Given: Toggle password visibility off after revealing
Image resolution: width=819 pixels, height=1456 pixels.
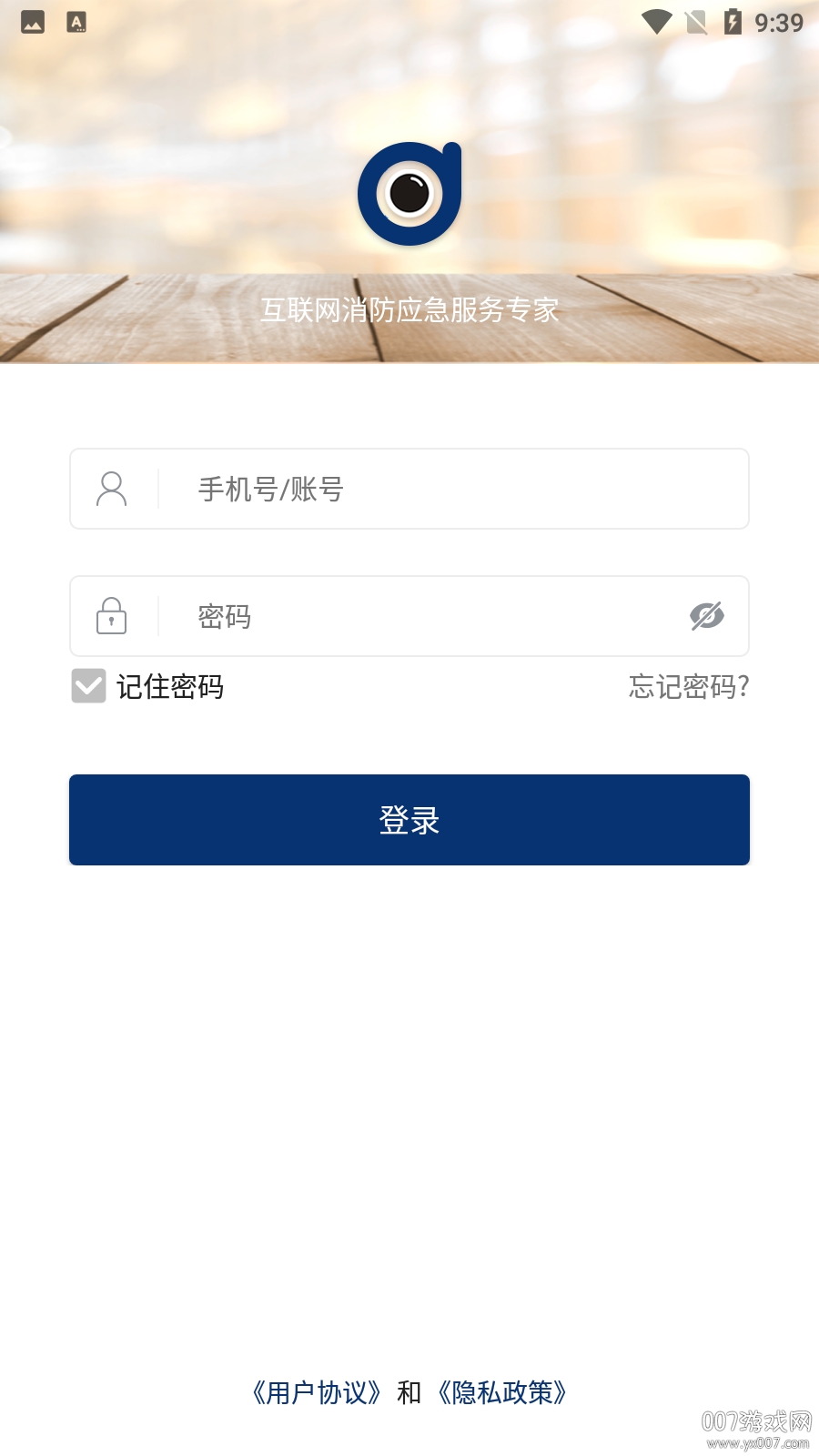Looking at the screenshot, I should (708, 616).
